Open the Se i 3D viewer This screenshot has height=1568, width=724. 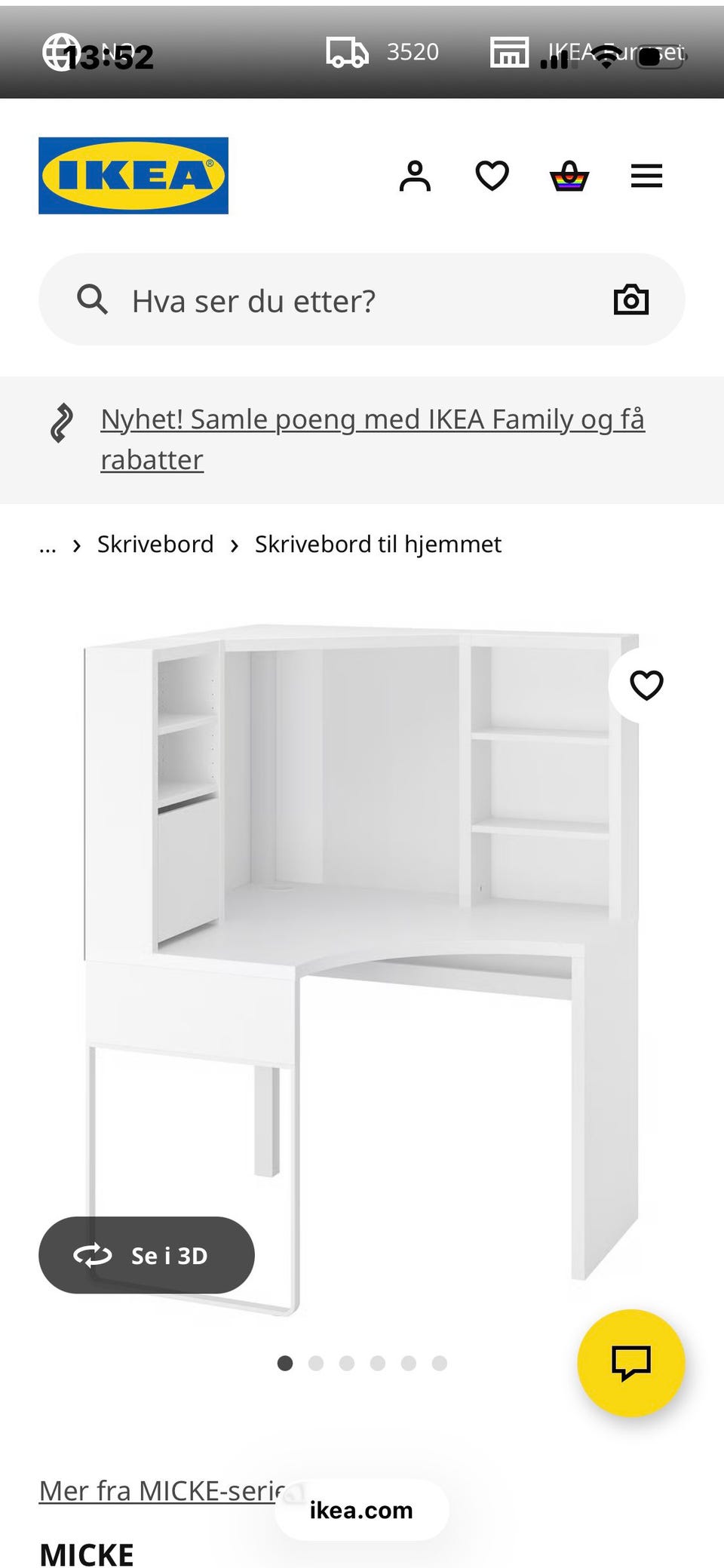148,1255
